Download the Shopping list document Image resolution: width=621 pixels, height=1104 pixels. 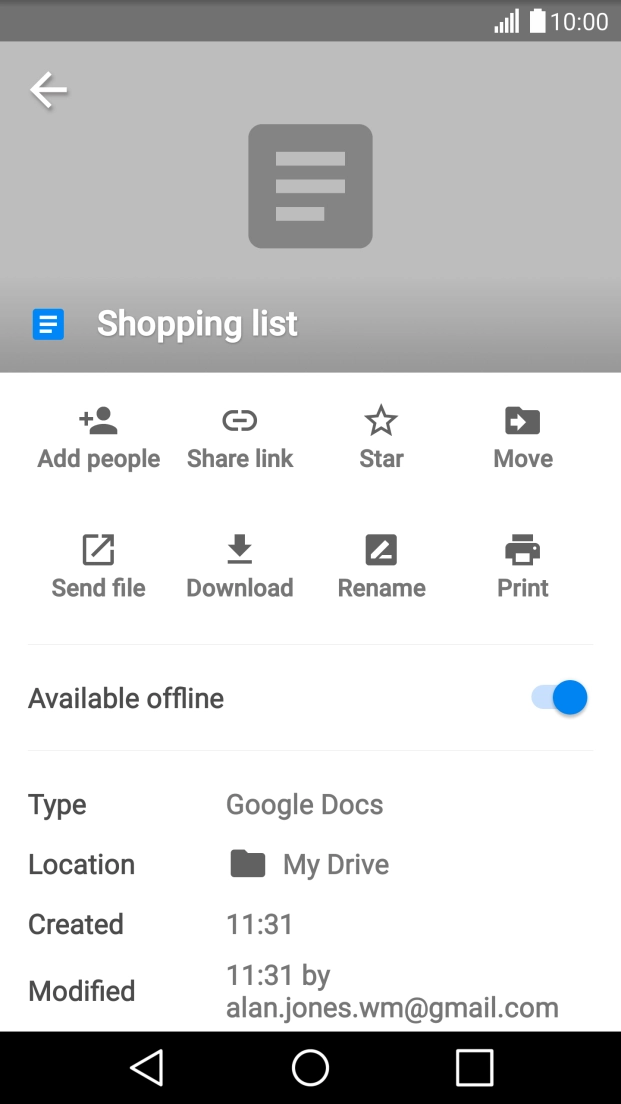[x=240, y=567]
